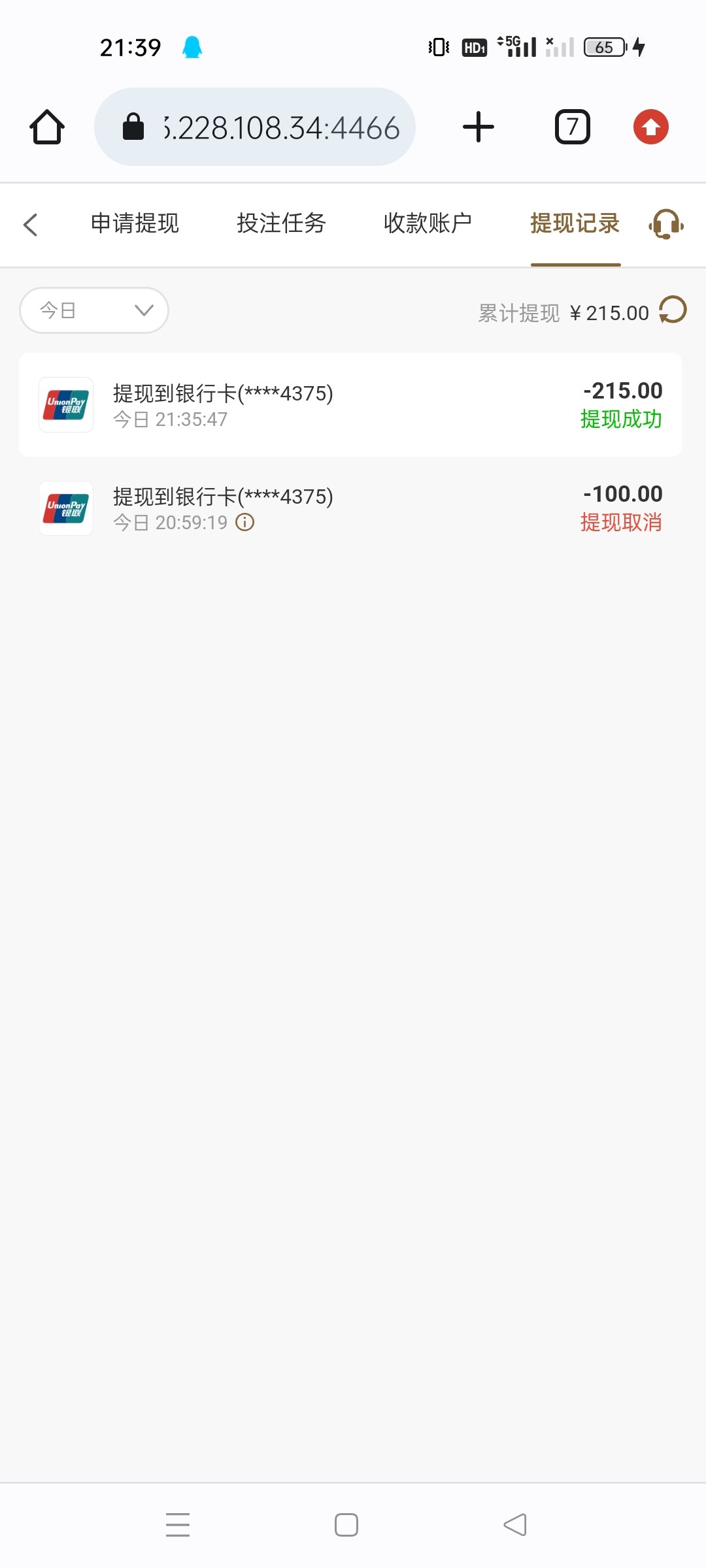Refresh the 累计提现 total
The width and height of the screenshot is (706, 1568).
click(673, 310)
